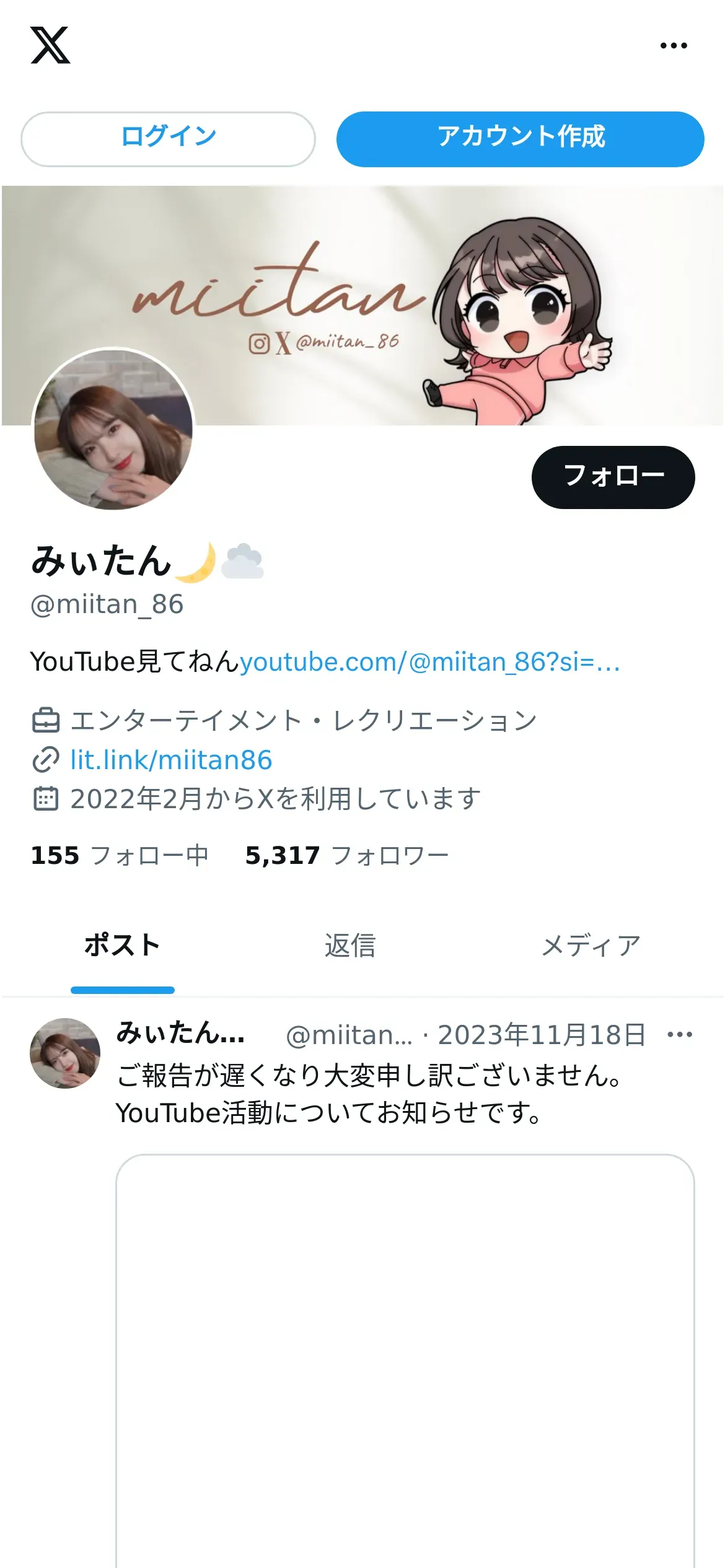Image resolution: width=725 pixels, height=1568 pixels.
Task: Open the YouTube channel link in bio
Action: [x=429, y=662]
